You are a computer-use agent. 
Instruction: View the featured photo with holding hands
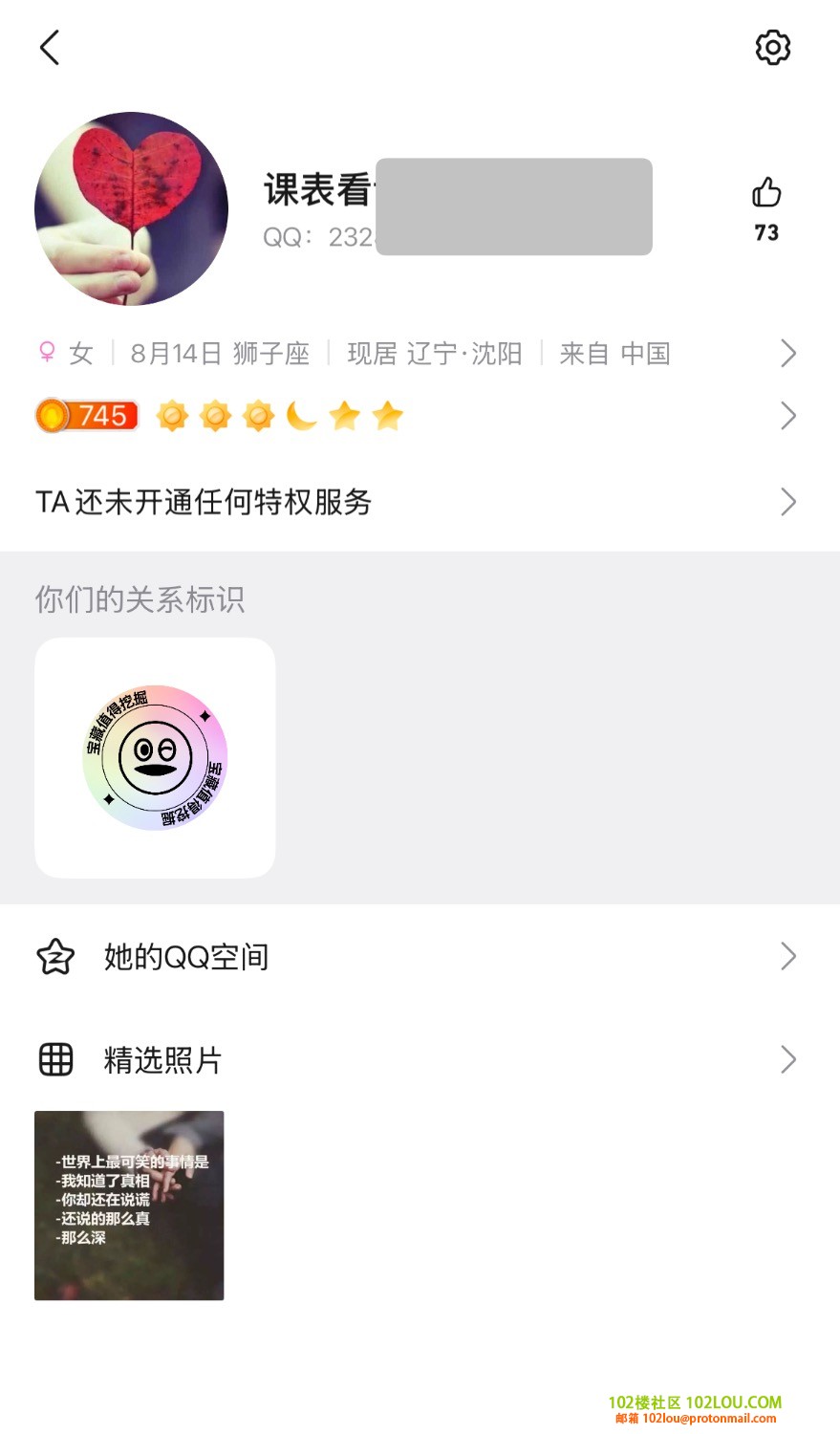(129, 1206)
